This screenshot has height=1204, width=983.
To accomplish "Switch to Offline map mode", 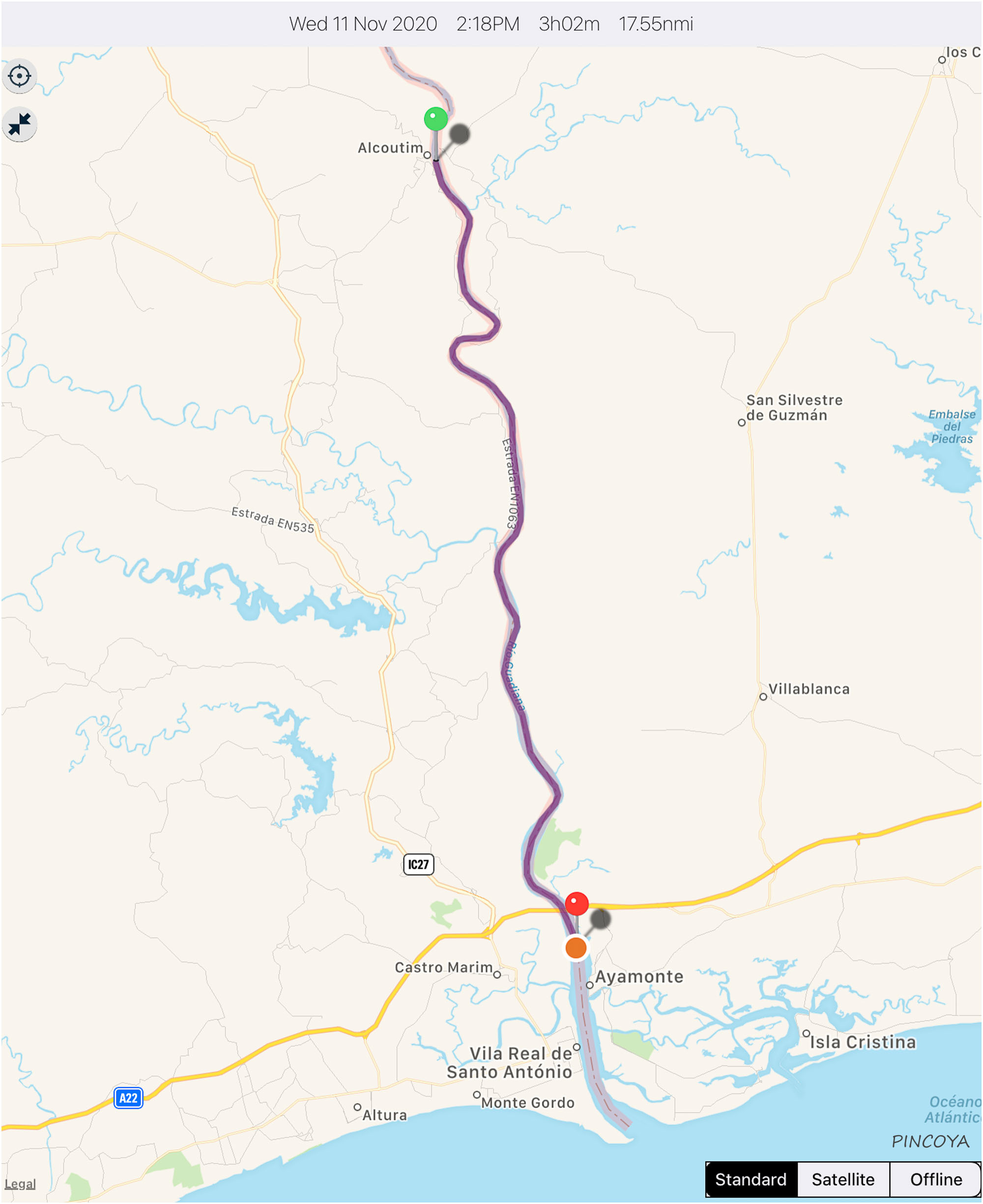I will tap(936, 1179).
